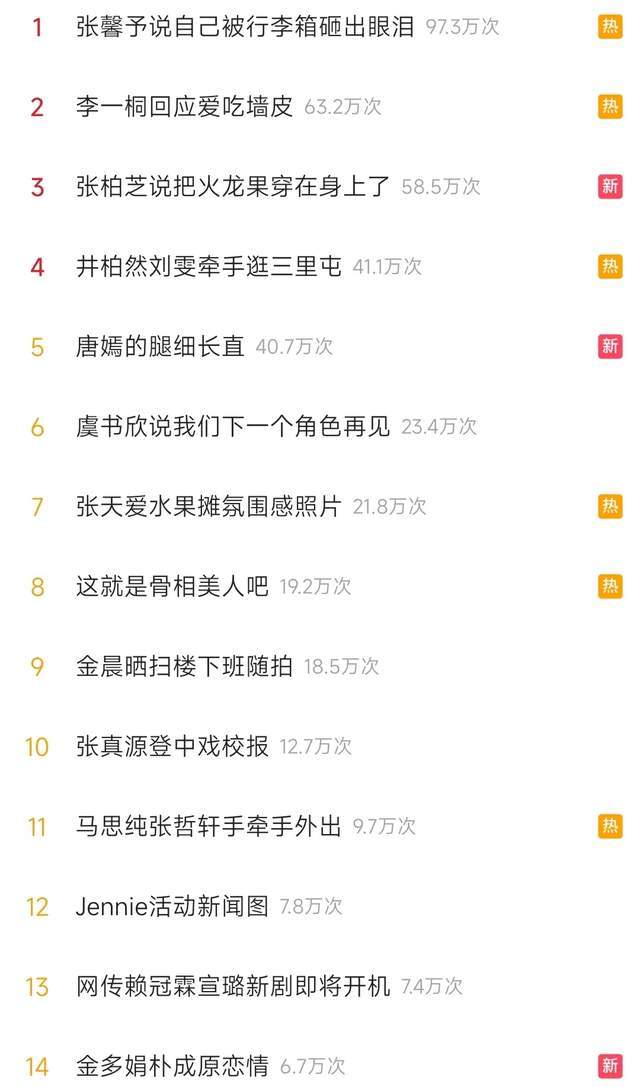Tap the topic 唐嫣的腿细长直
Viewport: 640px width, 1087px height.
pyautogui.click(x=160, y=347)
